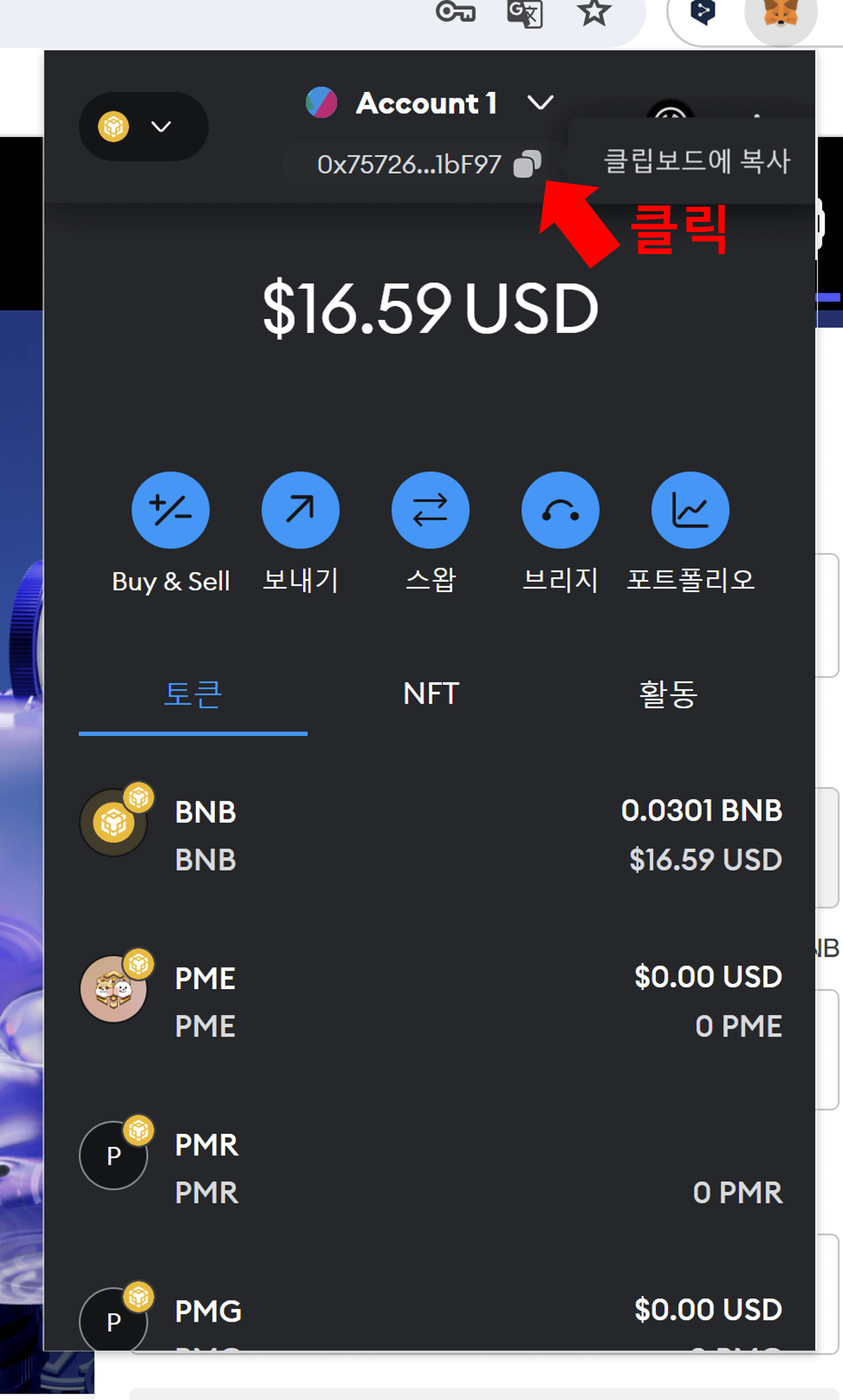Open the Buy & Sell feature
The image size is (843, 1400).
170,510
